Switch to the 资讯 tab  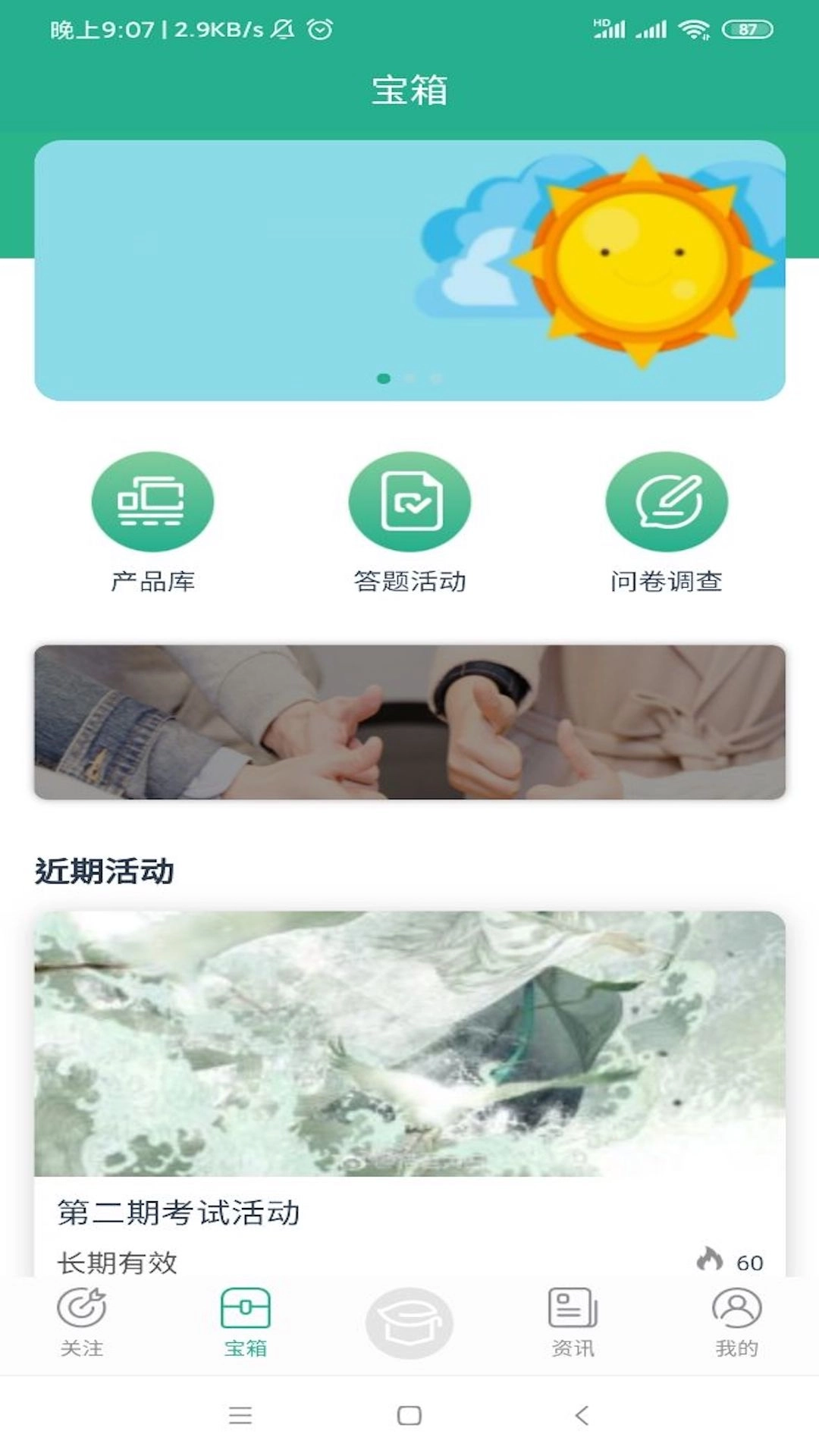coord(573,1327)
